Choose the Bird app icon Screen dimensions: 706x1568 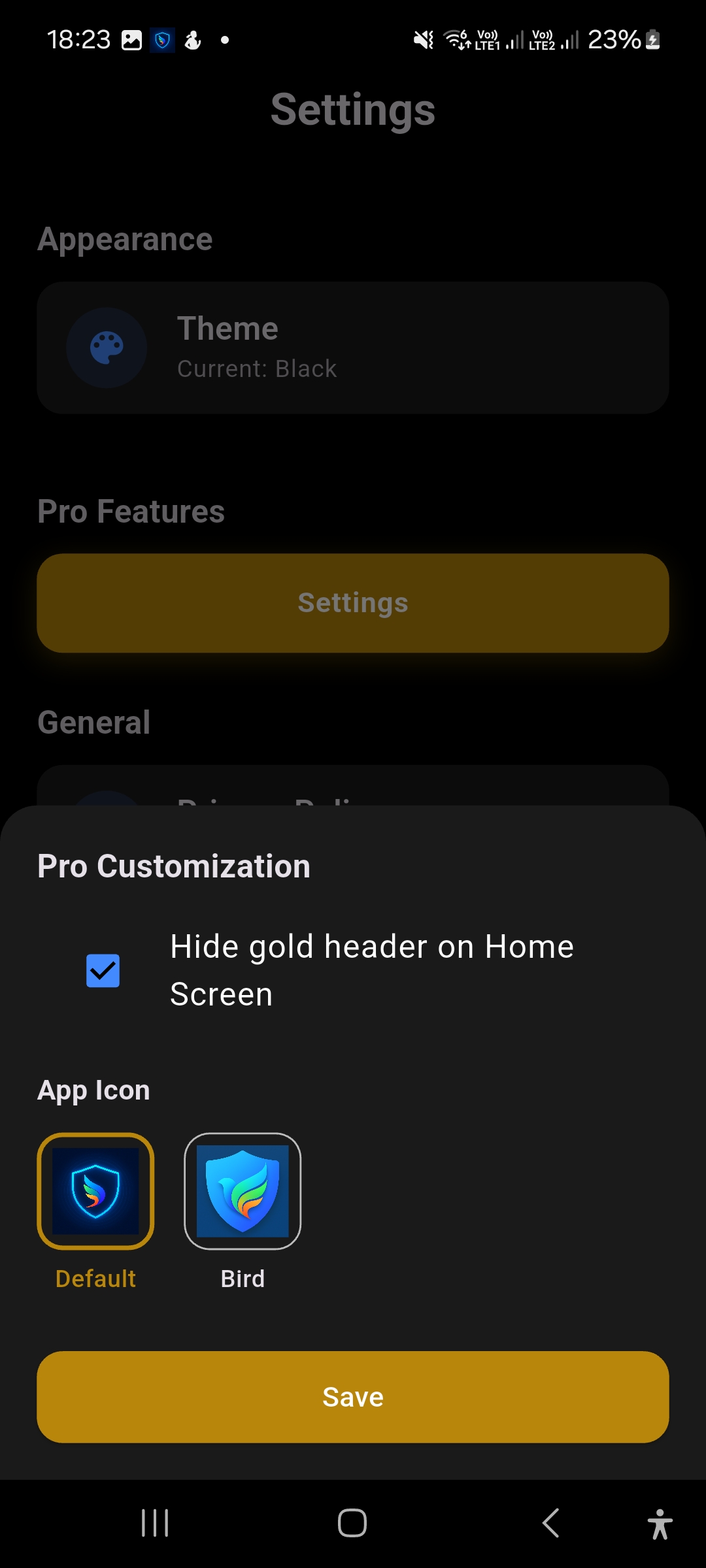tap(243, 1191)
